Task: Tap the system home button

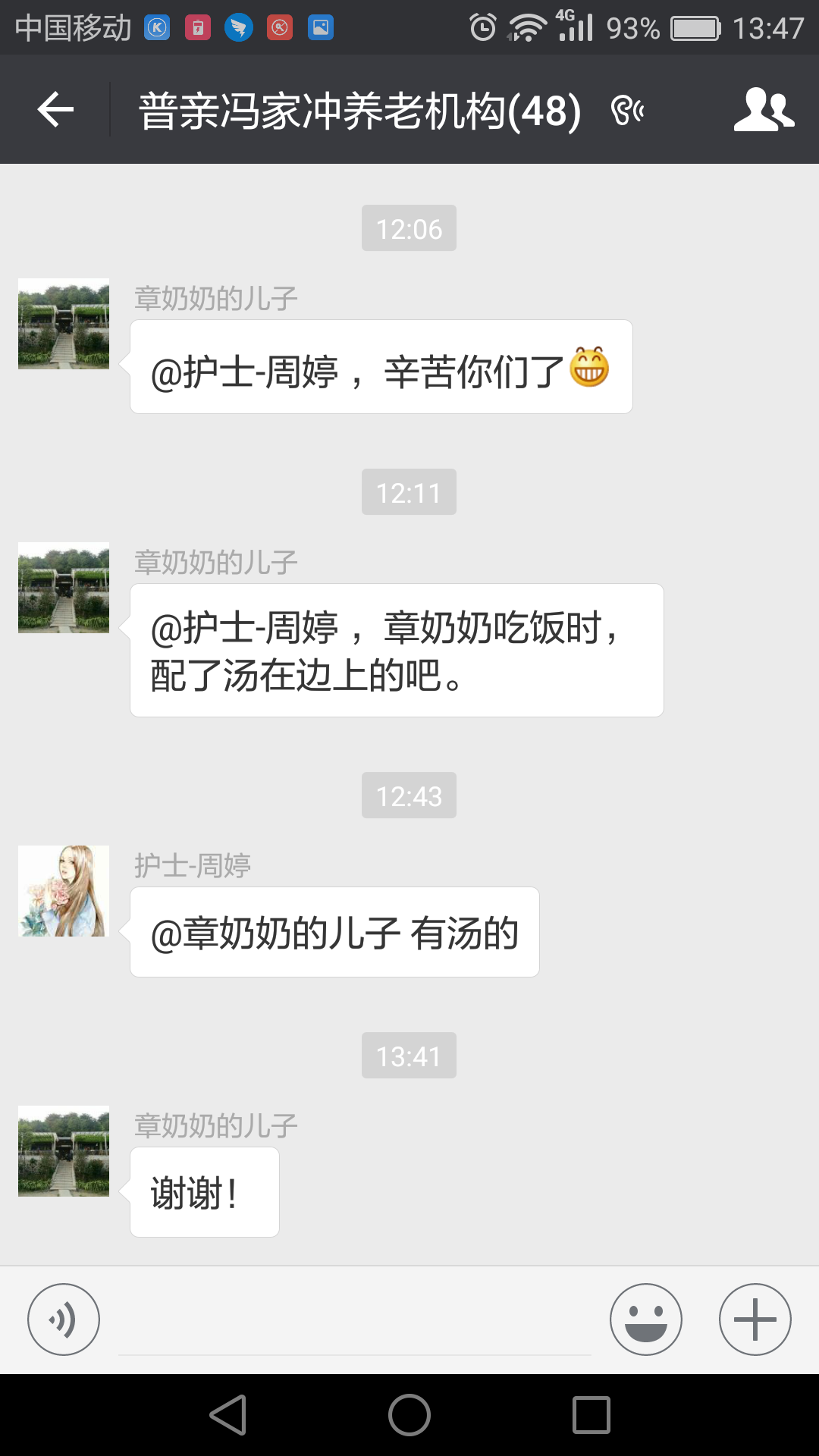Action: 409,1415
